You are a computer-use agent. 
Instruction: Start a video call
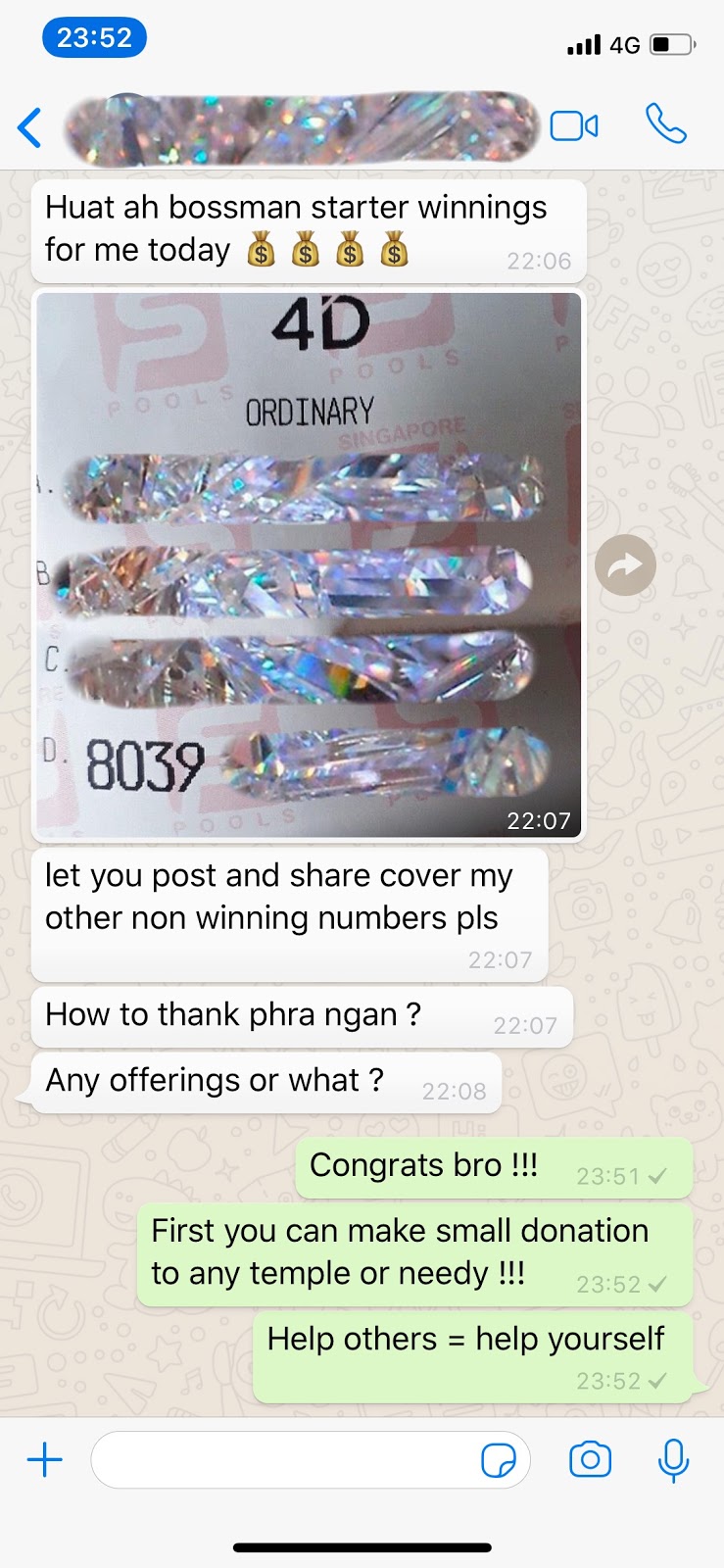tap(574, 126)
